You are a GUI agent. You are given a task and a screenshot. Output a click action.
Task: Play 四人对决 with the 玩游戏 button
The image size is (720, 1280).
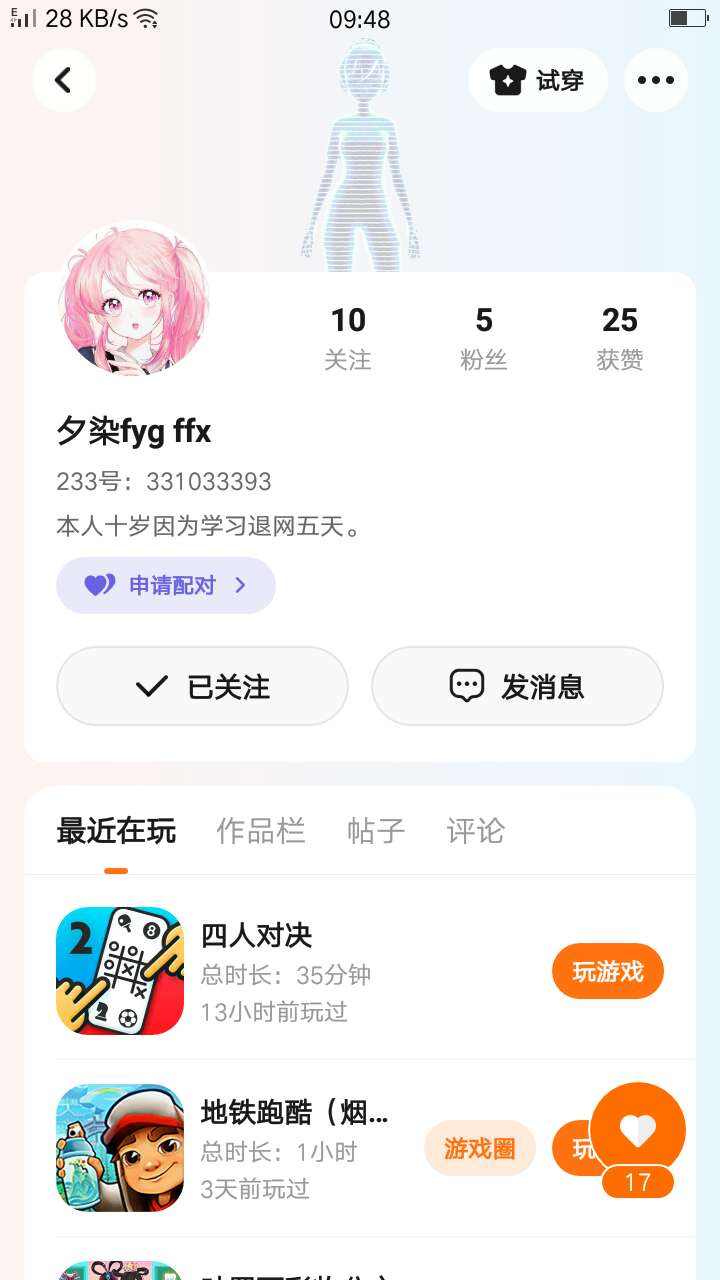[x=607, y=971]
